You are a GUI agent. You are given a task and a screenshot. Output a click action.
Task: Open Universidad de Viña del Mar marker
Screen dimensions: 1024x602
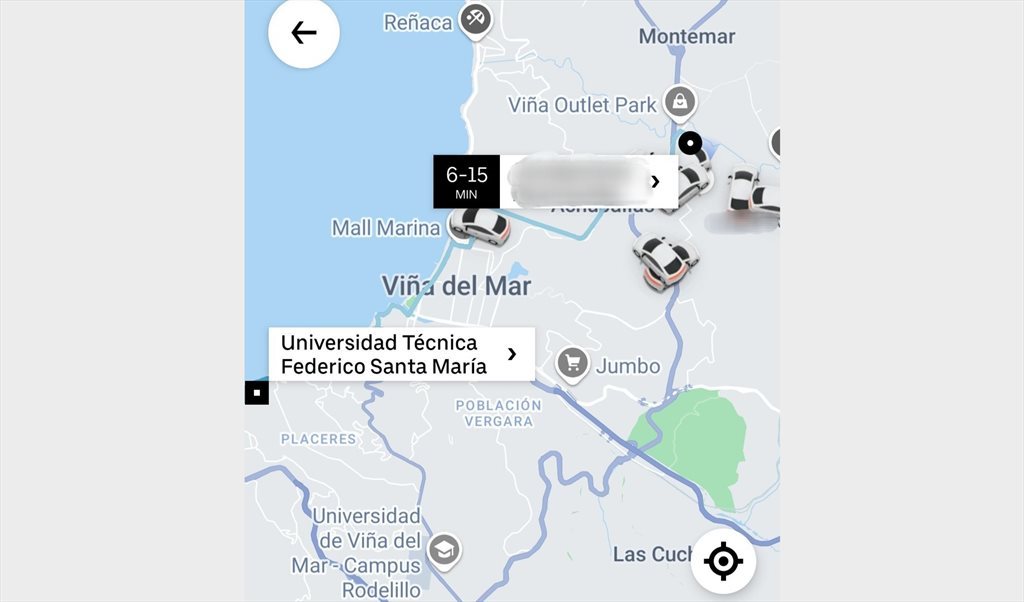443,548
